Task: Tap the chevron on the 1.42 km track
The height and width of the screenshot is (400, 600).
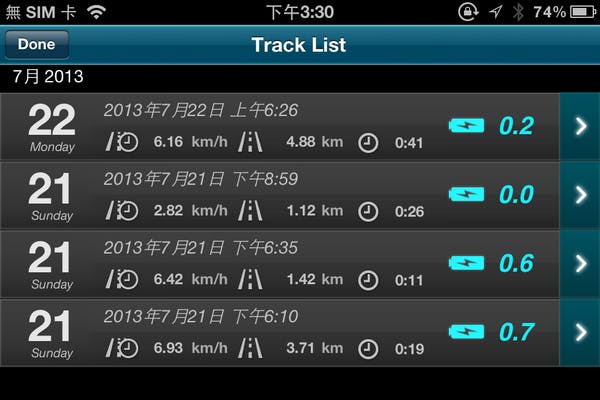Action: (x=580, y=263)
